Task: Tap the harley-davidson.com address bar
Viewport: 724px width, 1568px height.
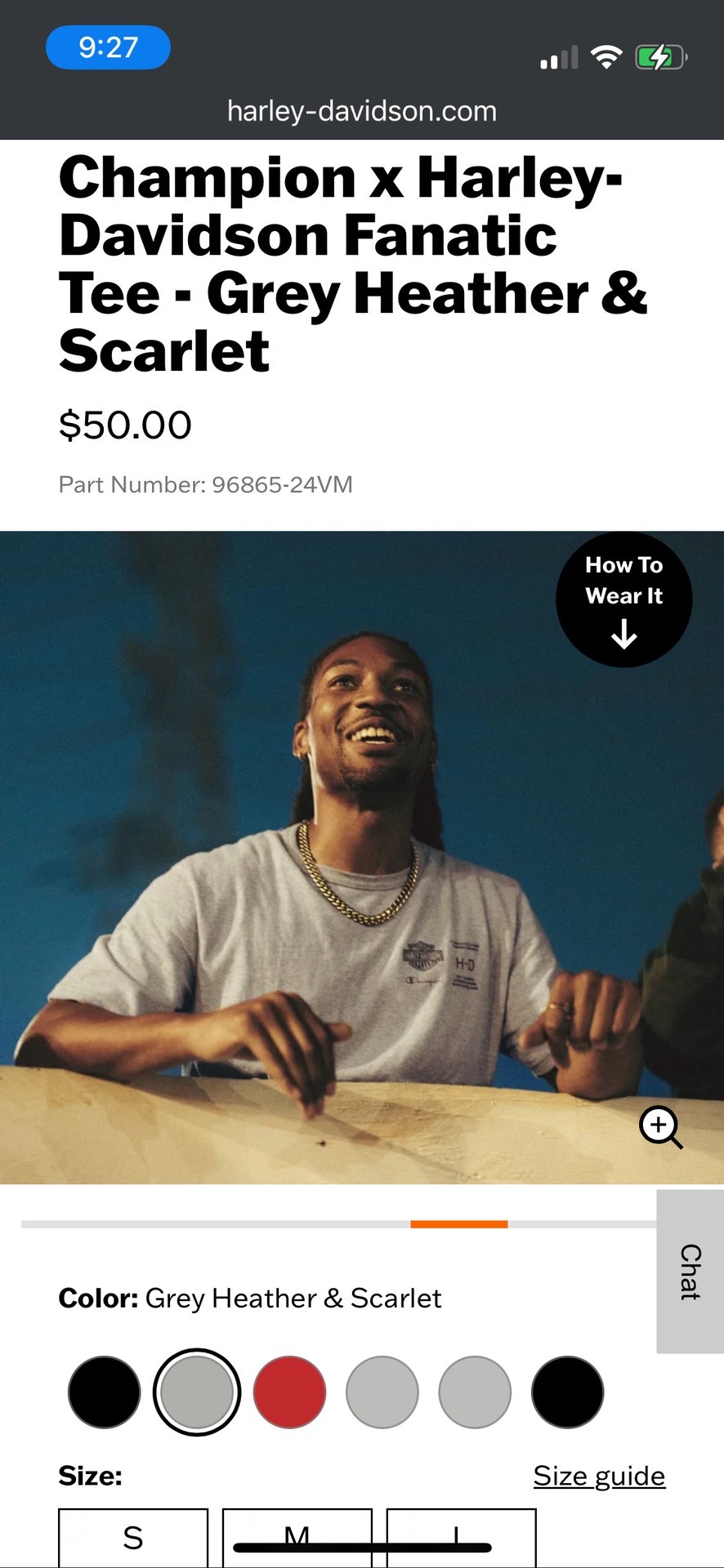Action: click(x=362, y=111)
